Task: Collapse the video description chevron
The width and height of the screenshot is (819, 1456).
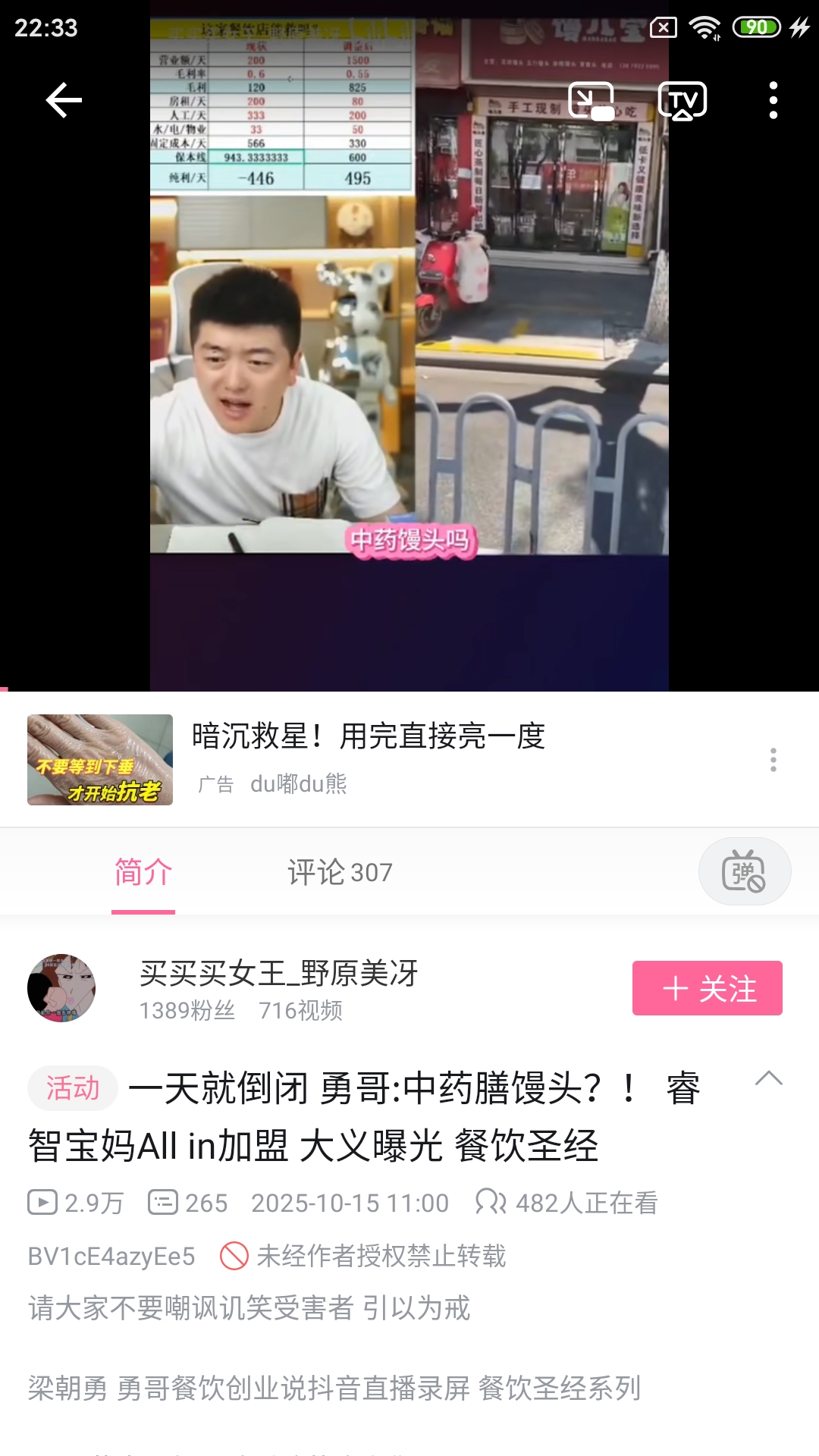Action: pos(768,1078)
